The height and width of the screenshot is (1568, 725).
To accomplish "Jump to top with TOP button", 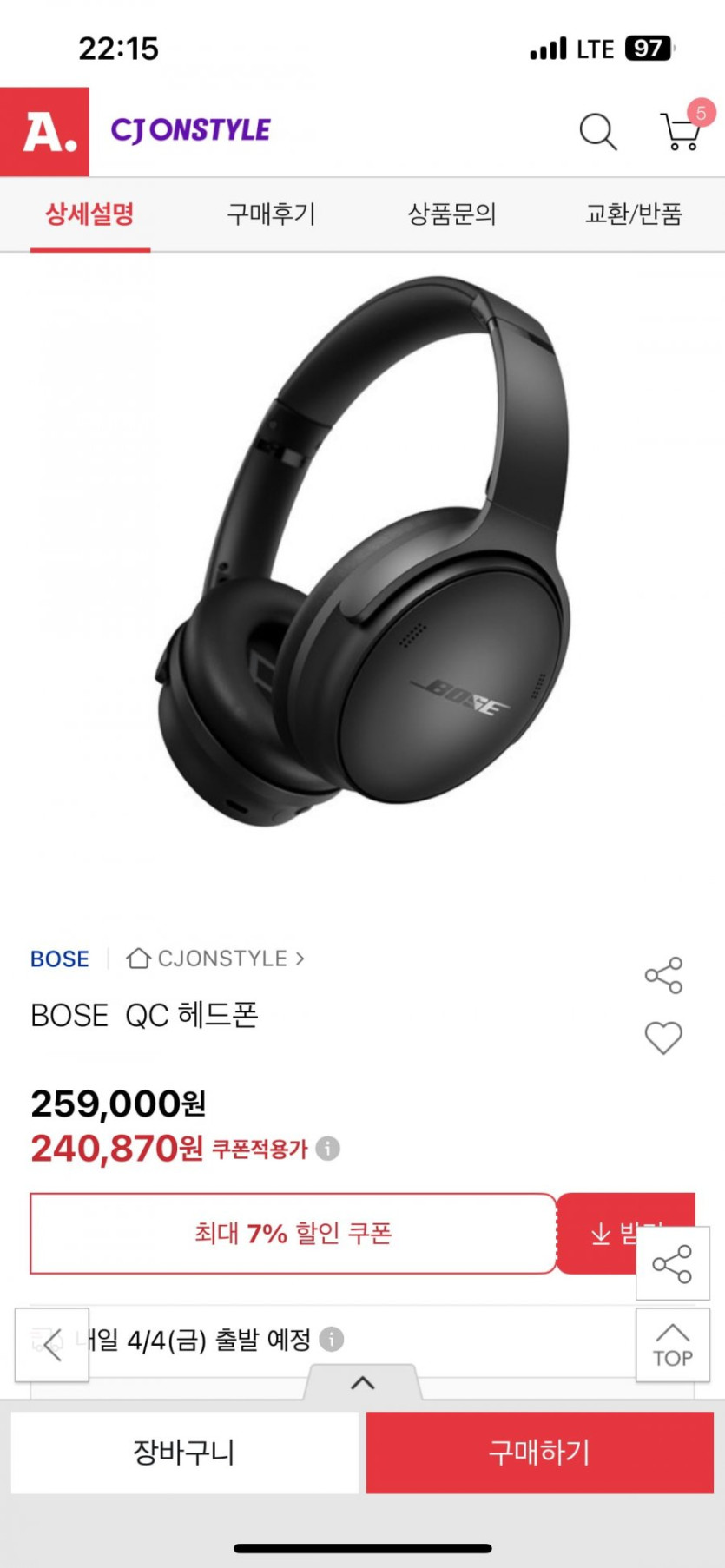I will click(672, 1345).
